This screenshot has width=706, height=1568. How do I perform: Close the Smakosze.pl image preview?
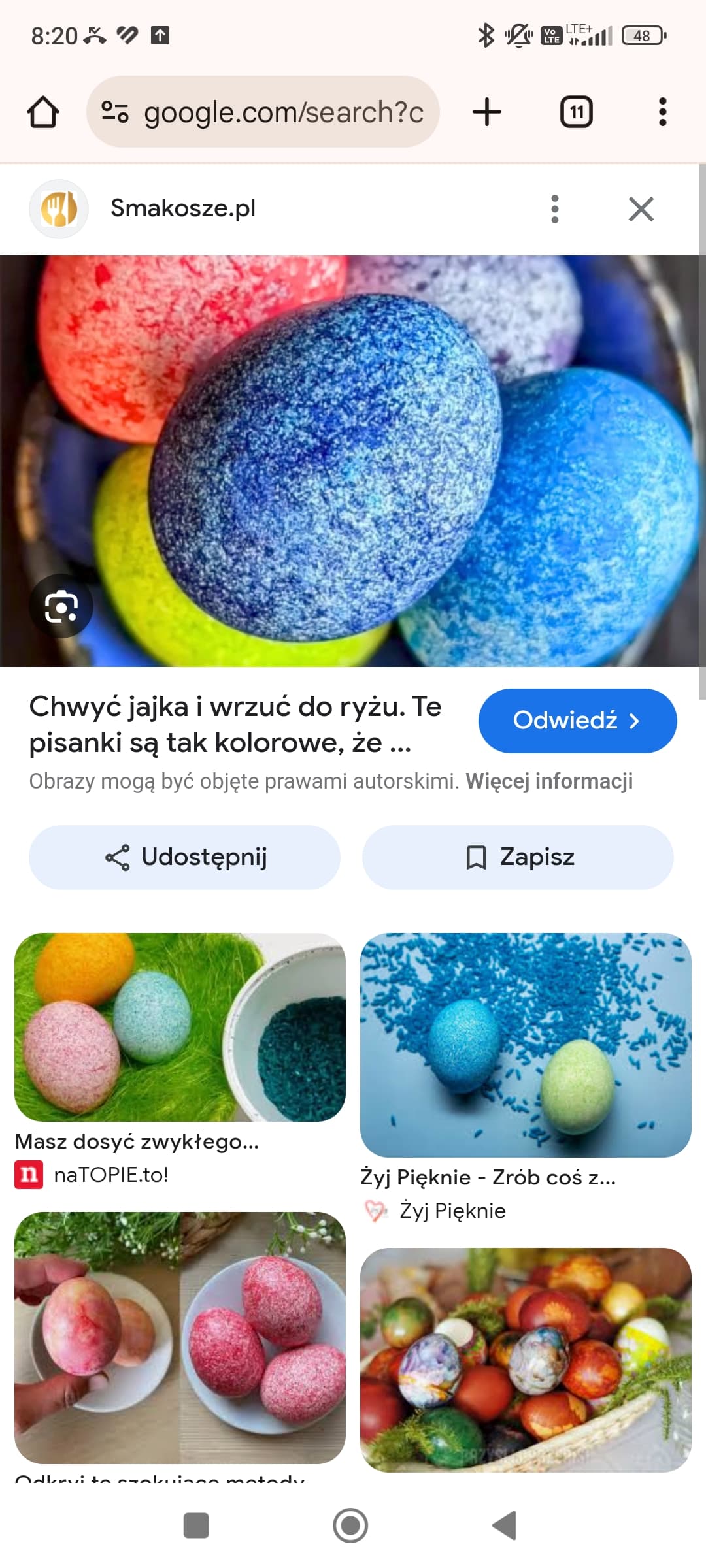click(641, 209)
